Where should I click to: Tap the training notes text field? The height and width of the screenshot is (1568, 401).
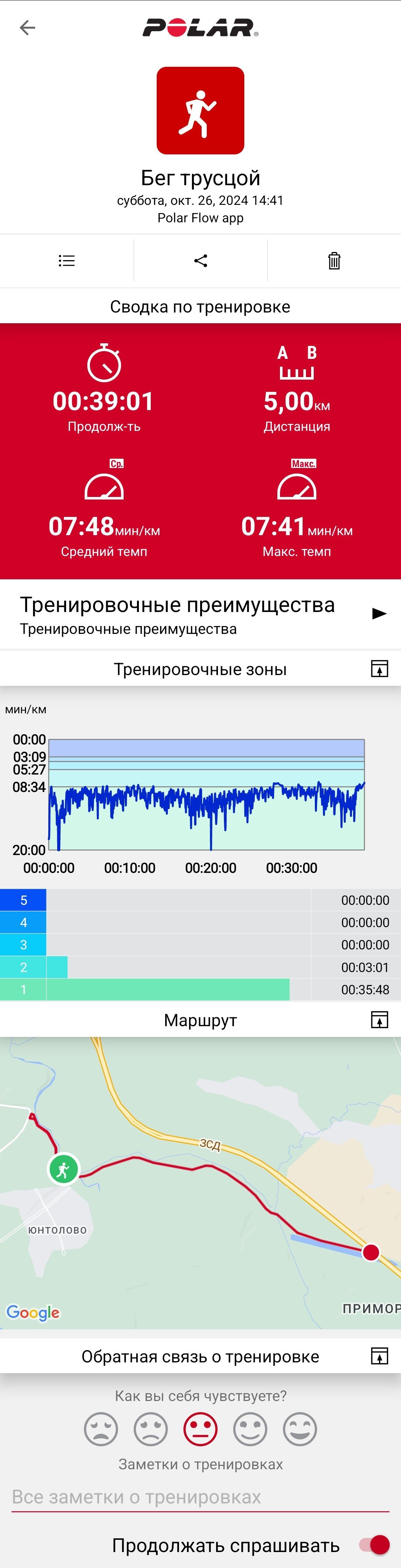[x=200, y=1497]
